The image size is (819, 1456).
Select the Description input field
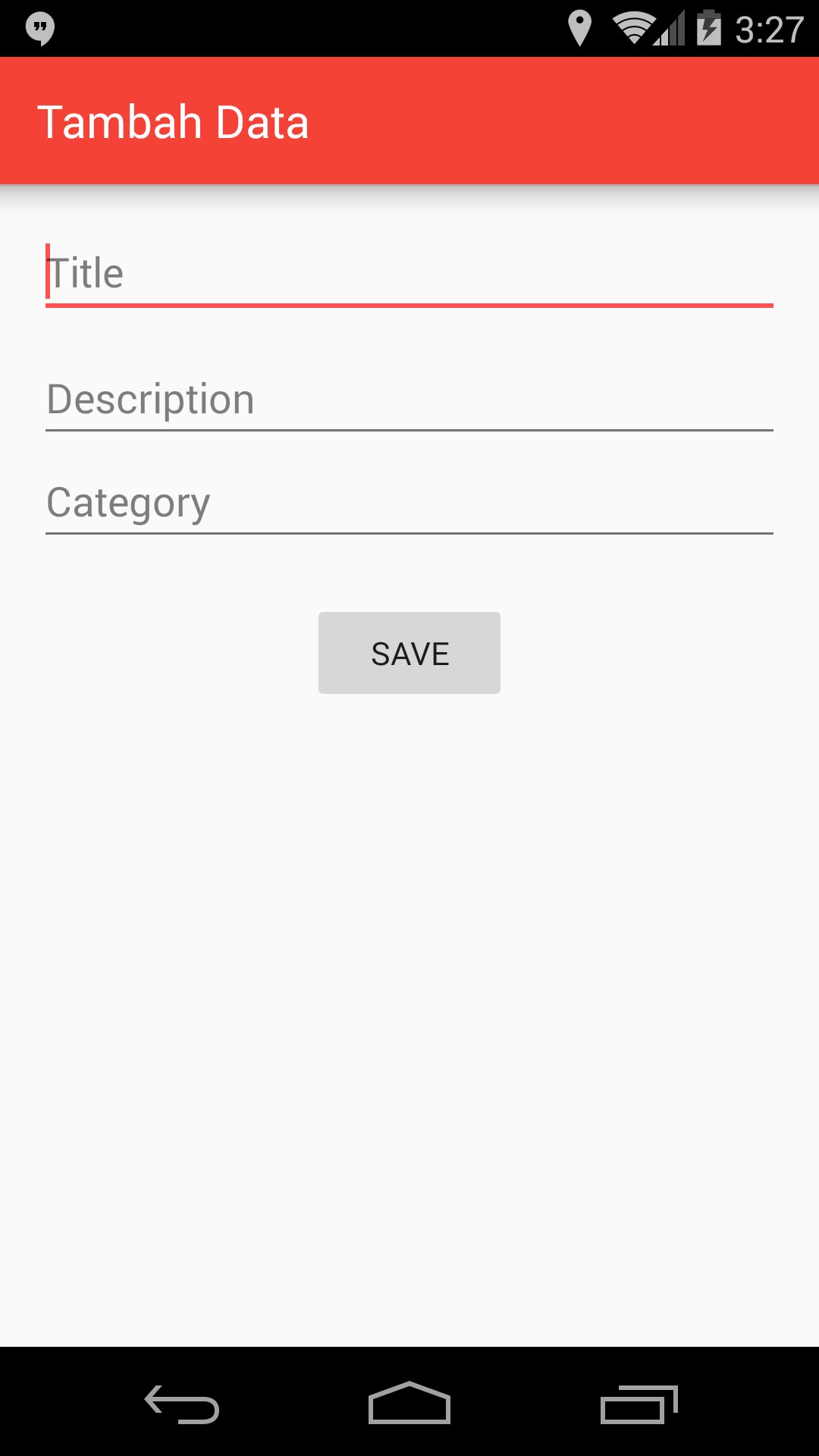[409, 398]
